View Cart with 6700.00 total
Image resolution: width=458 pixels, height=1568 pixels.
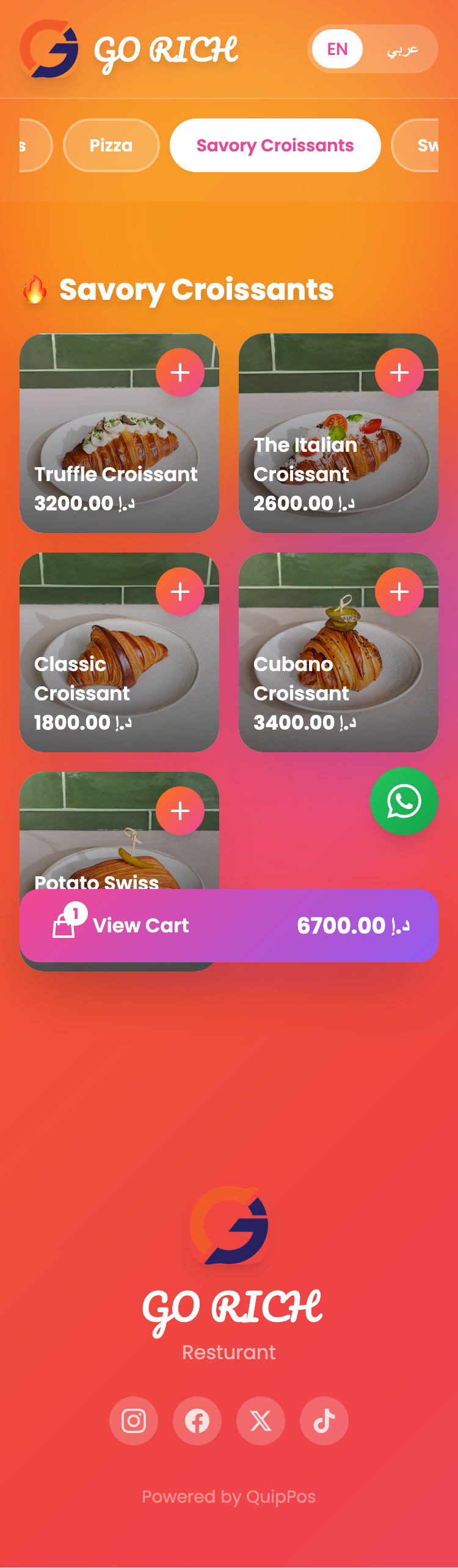(229, 926)
